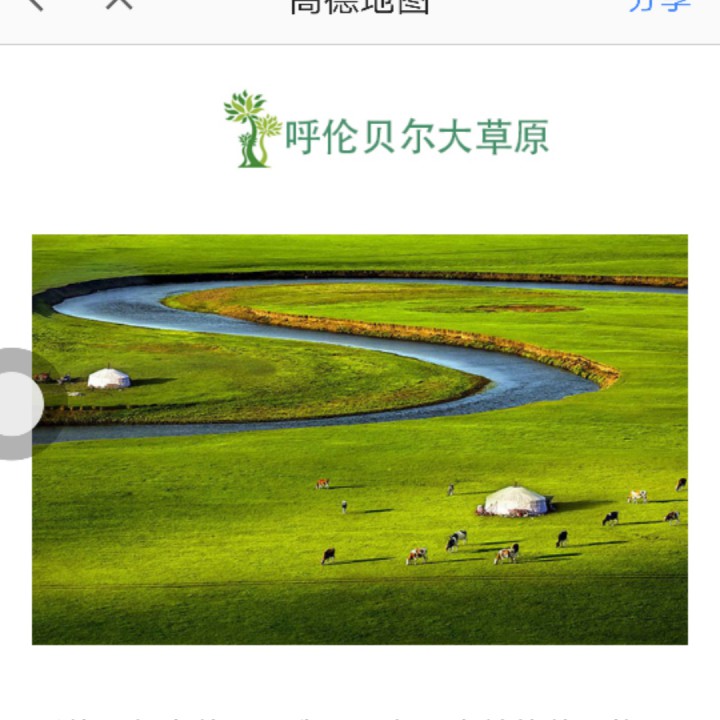Go back using the top-left arrow
Viewport: 720px width, 720px height.
click(36, 4)
